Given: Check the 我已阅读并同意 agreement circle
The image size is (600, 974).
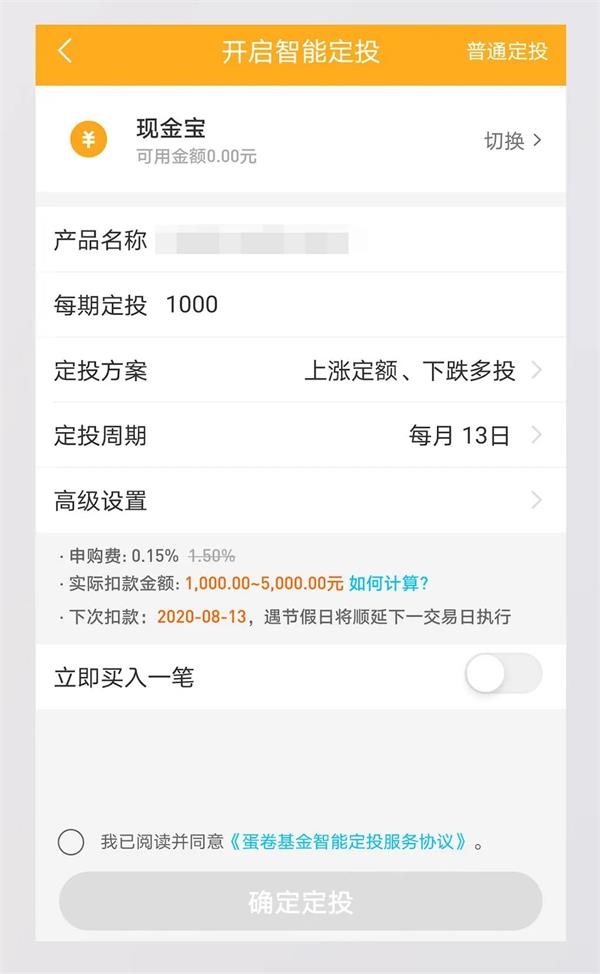Looking at the screenshot, I should coord(71,842).
